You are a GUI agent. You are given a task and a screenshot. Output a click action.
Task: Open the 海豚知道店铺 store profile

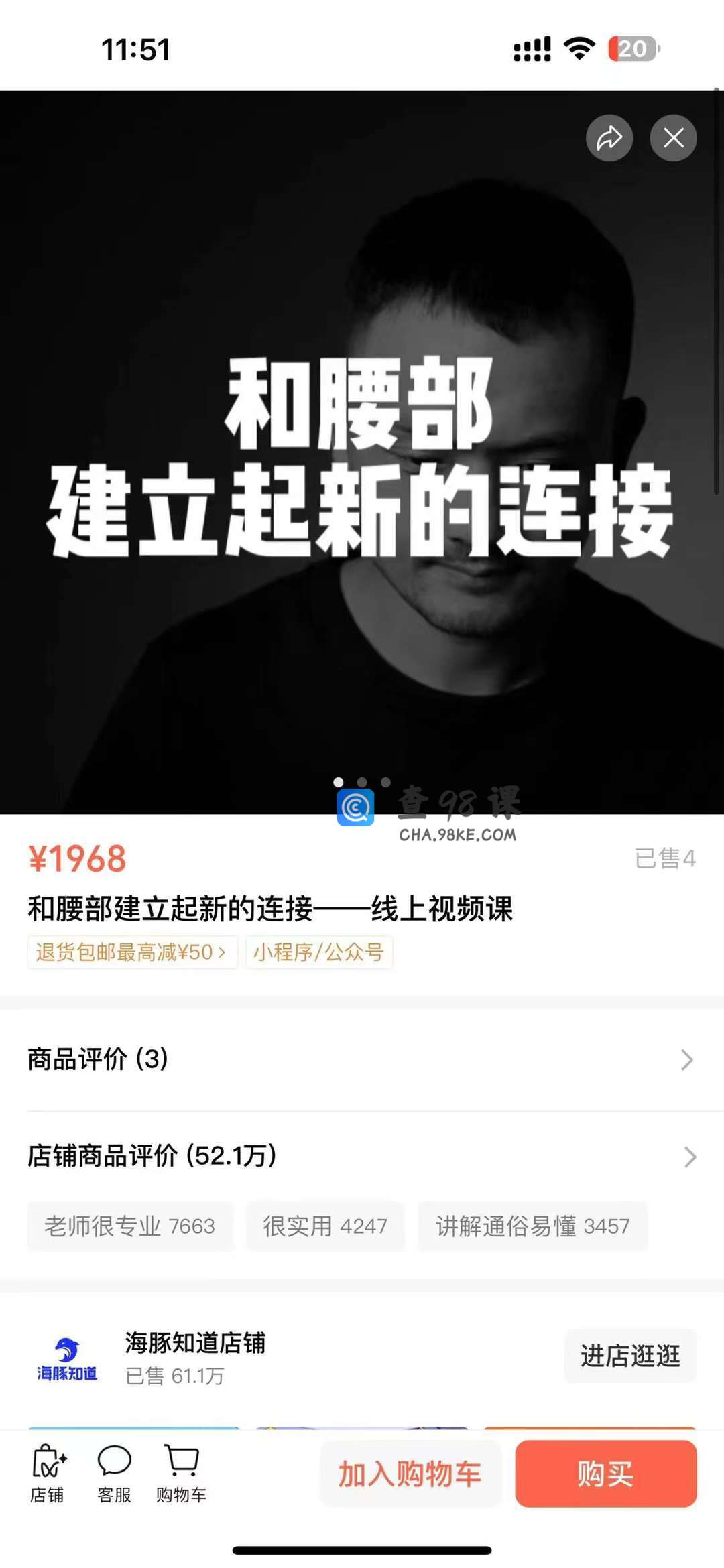pyautogui.click(x=194, y=1344)
